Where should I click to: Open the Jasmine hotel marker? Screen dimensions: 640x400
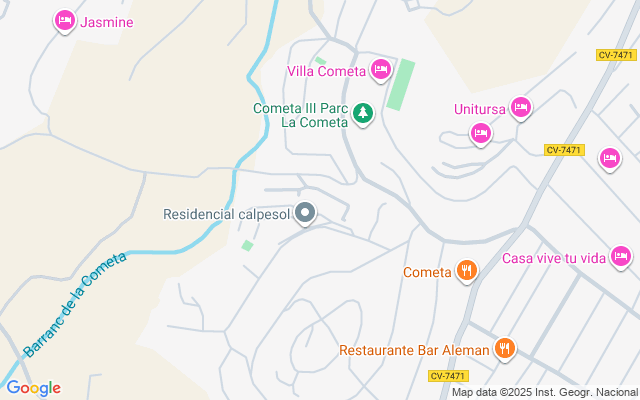(x=65, y=20)
